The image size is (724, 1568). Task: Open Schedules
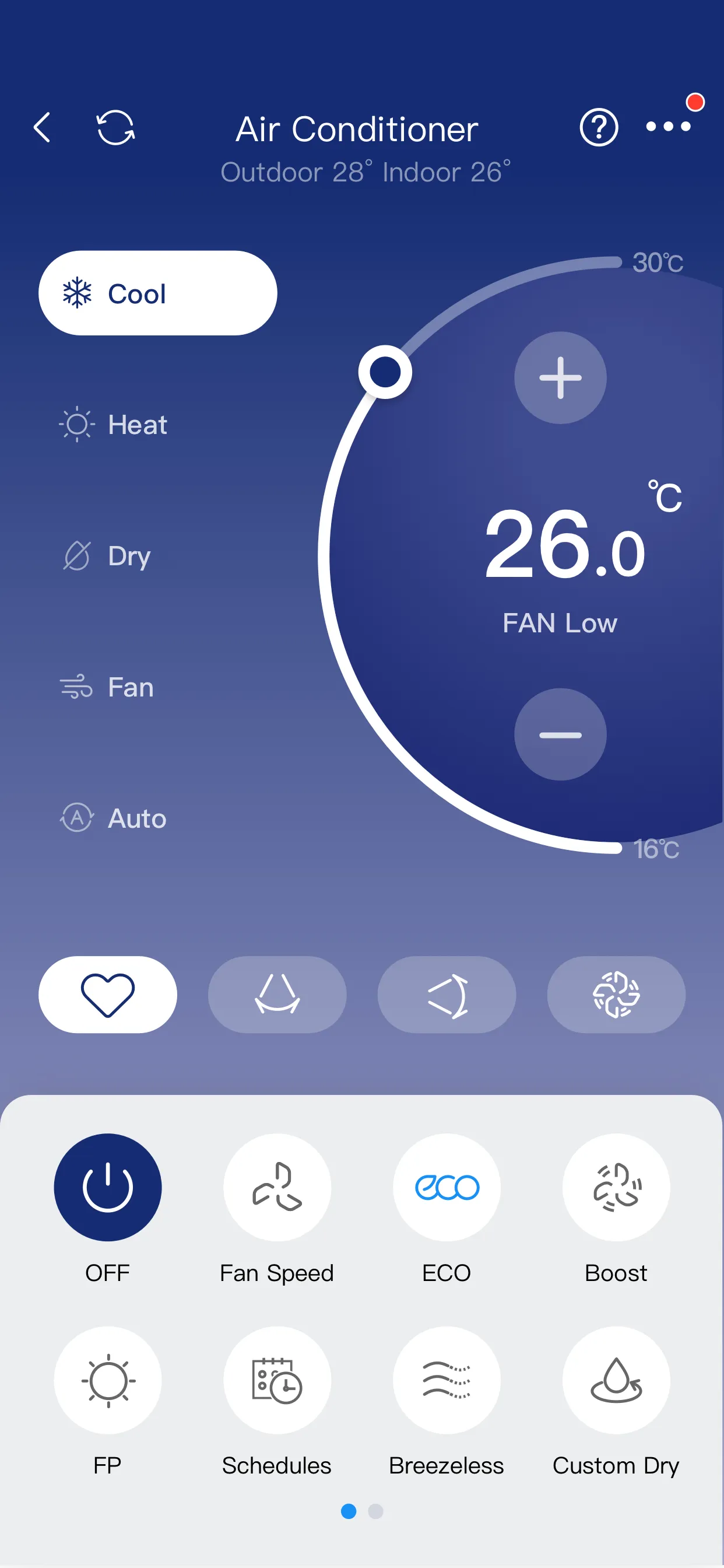pos(277,1380)
